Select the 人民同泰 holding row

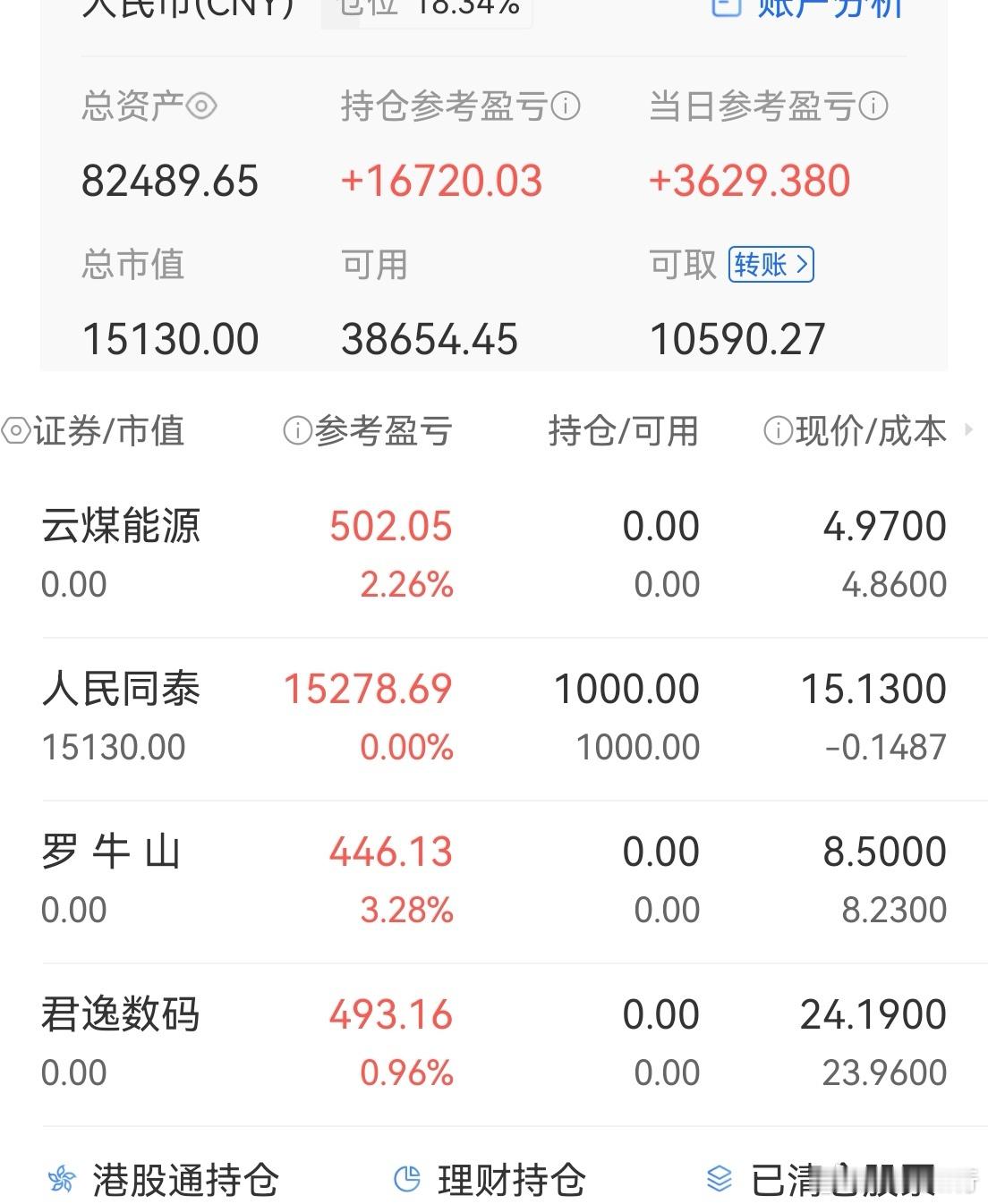492,716
